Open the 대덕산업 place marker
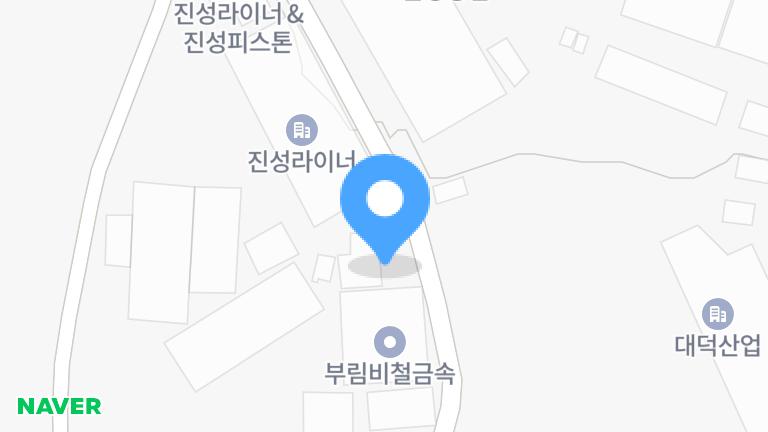768x432 pixels. [x=717, y=315]
